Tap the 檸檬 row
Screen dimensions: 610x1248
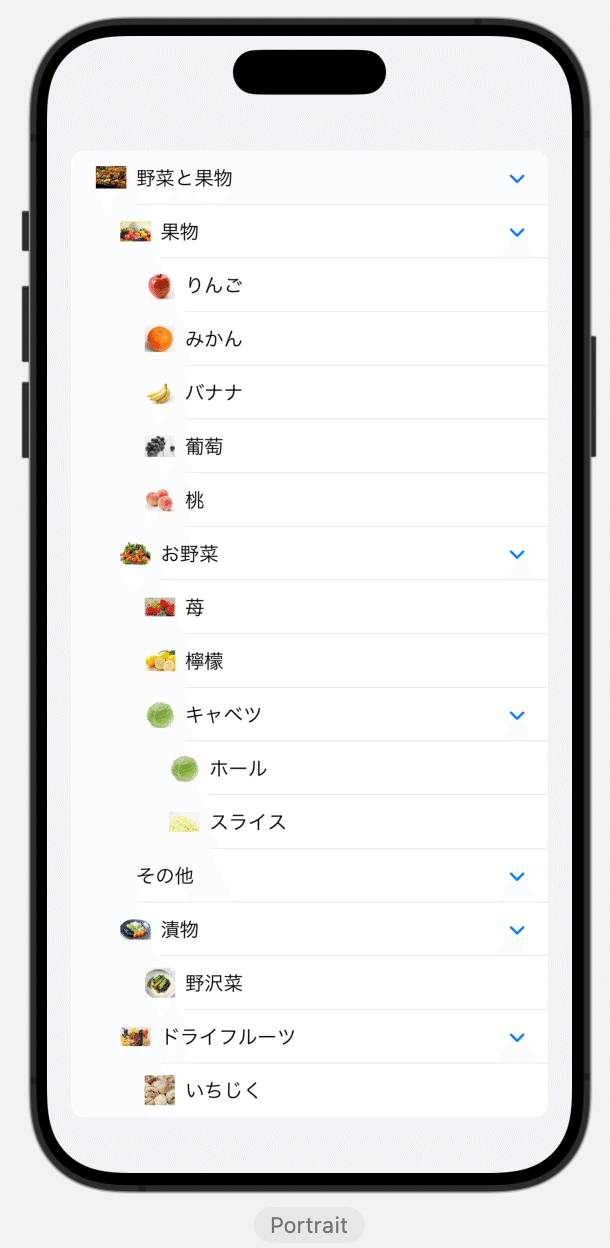(309, 661)
